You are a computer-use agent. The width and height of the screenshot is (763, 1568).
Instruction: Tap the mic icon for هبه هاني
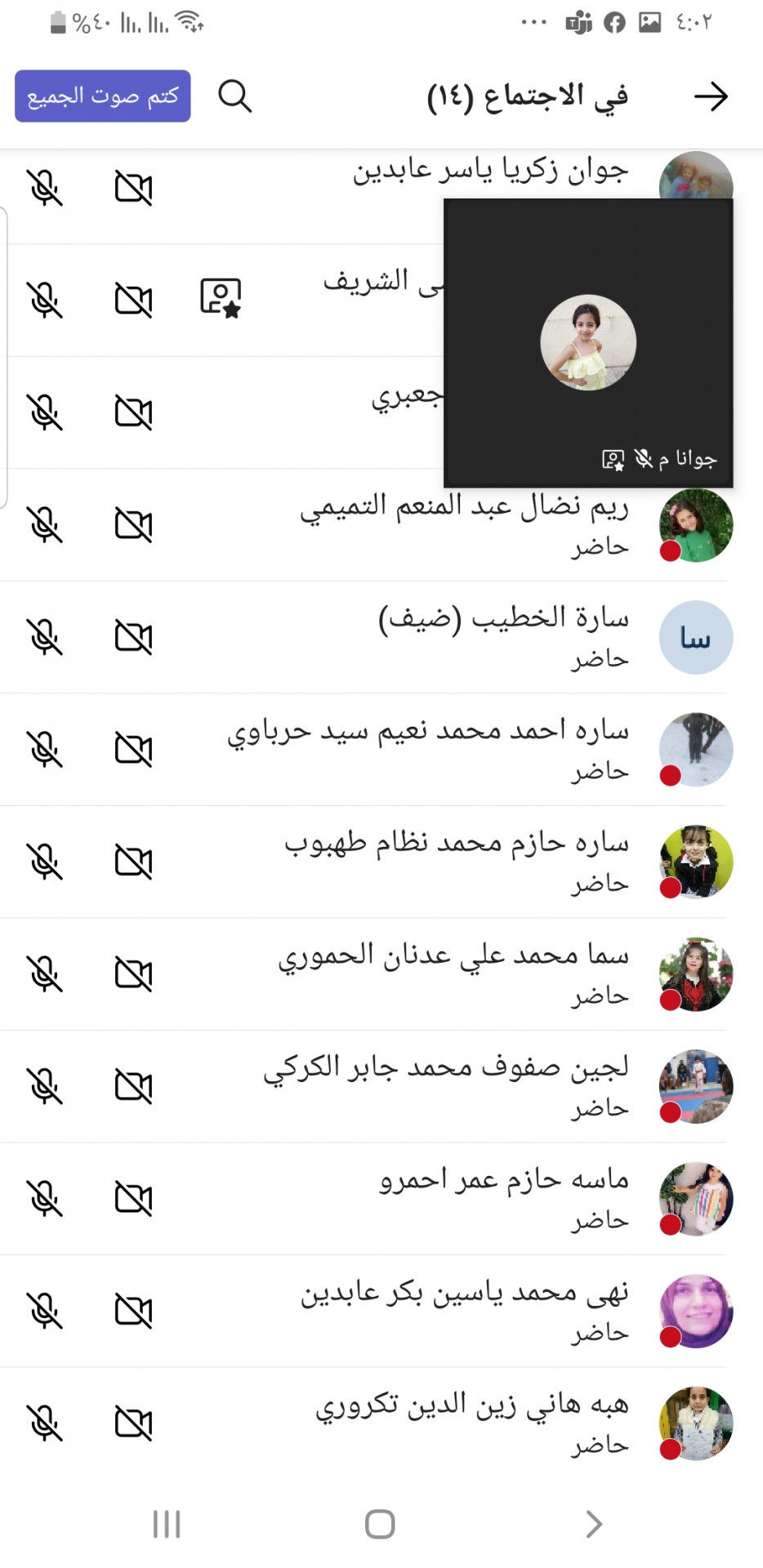point(45,1423)
